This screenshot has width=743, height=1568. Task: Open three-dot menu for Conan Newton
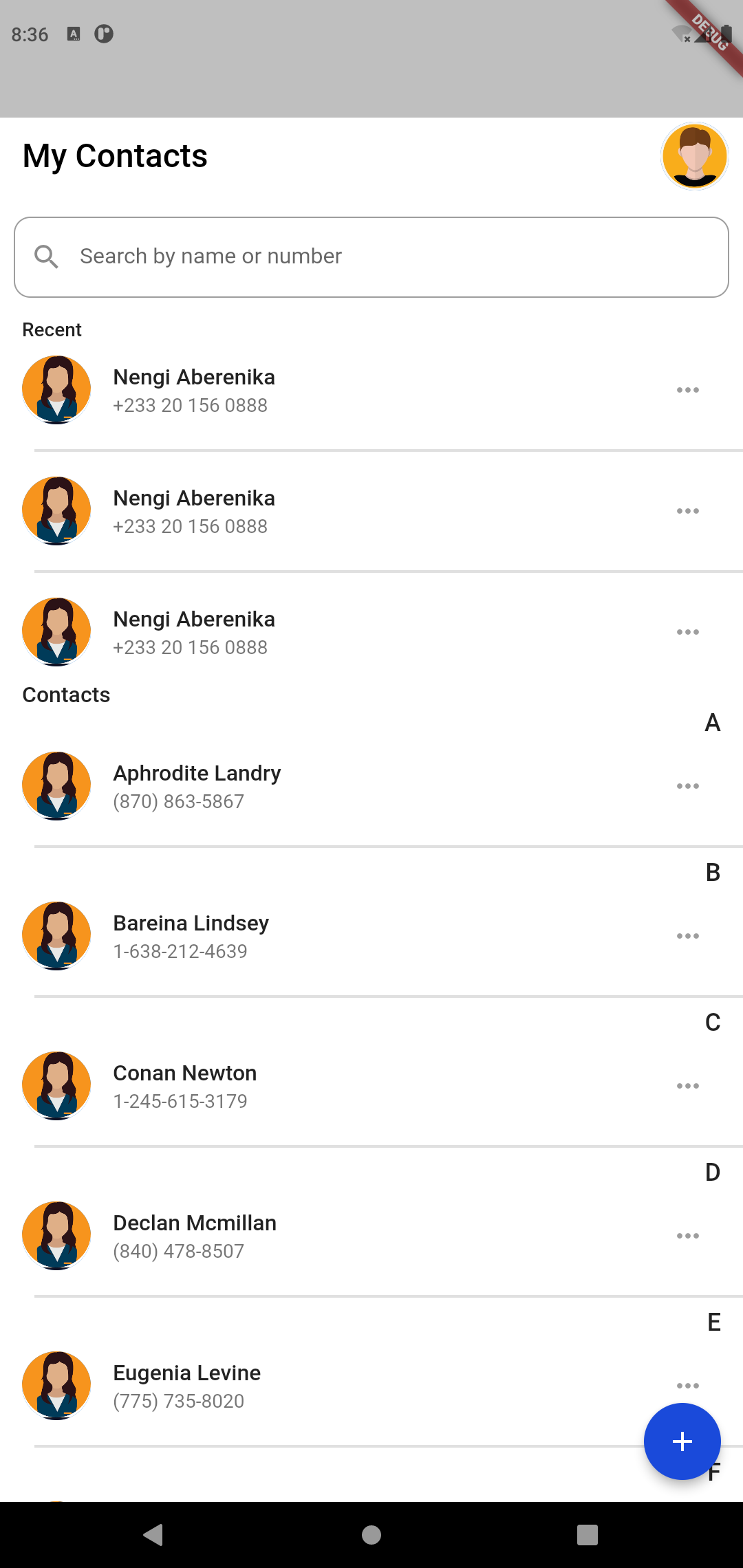click(687, 1086)
